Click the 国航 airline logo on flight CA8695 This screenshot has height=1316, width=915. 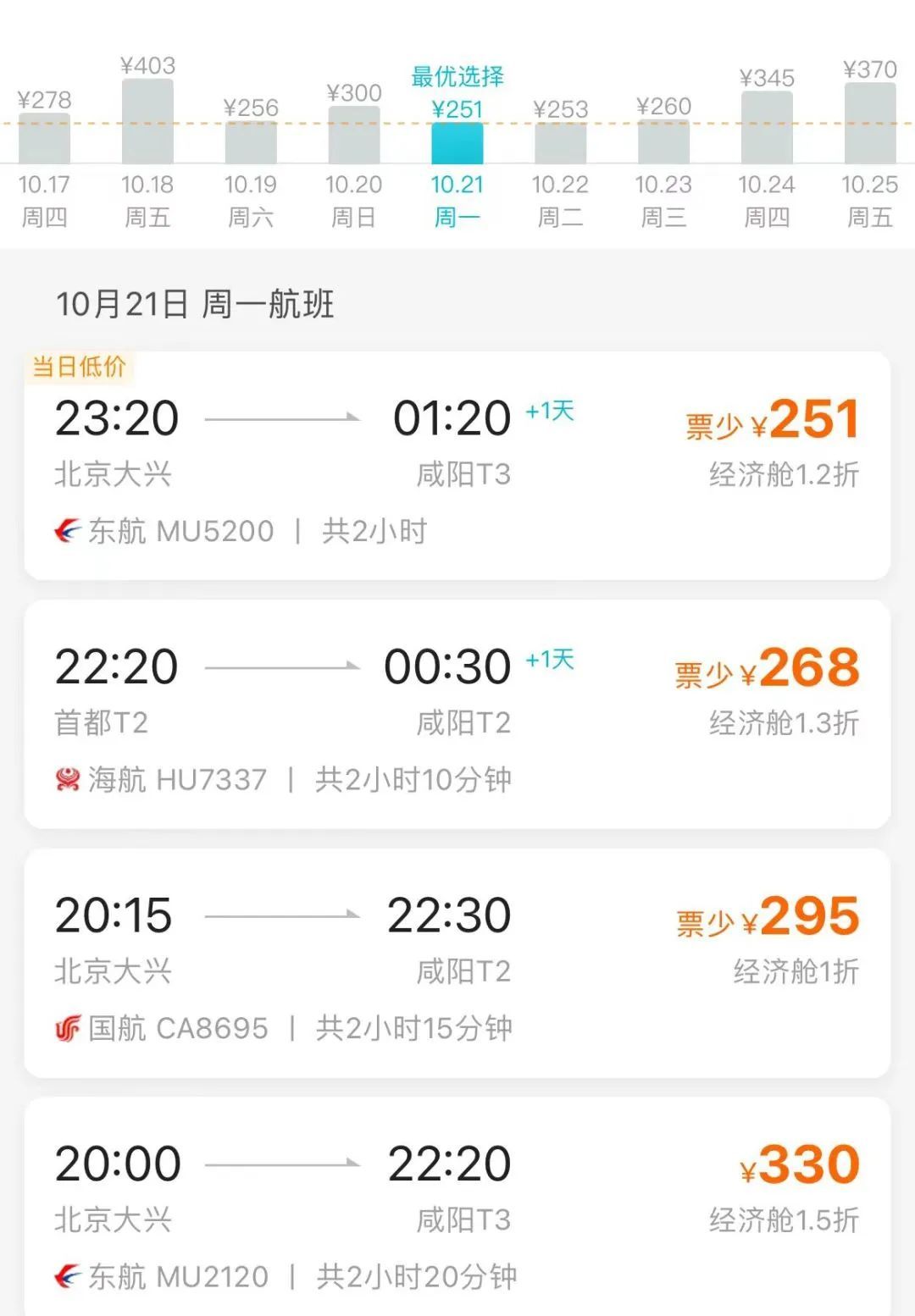66,1027
